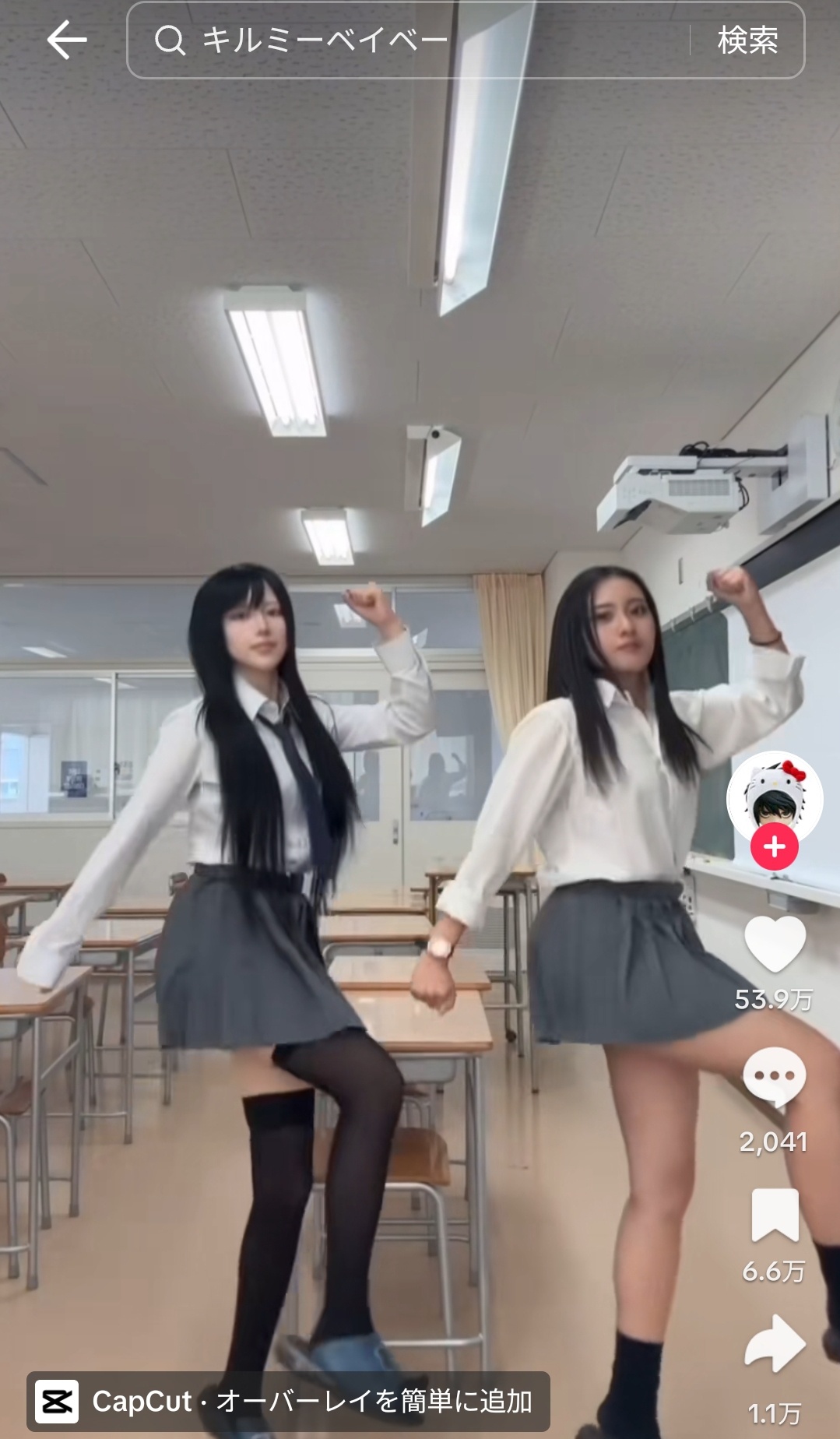Go back with the arrow icon
This screenshot has height=1439, width=840.
[x=66, y=40]
